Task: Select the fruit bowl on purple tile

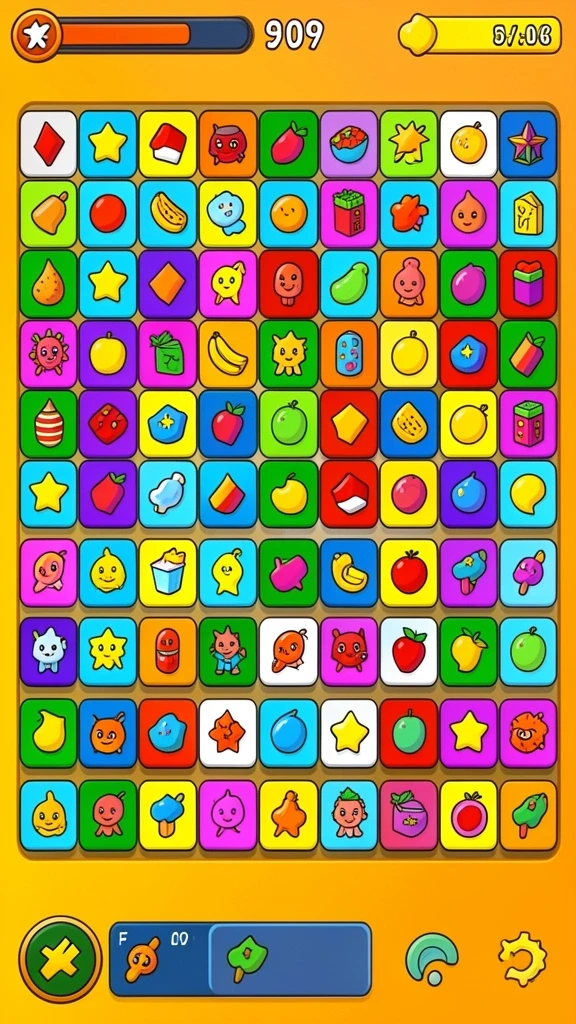Action: point(349,144)
